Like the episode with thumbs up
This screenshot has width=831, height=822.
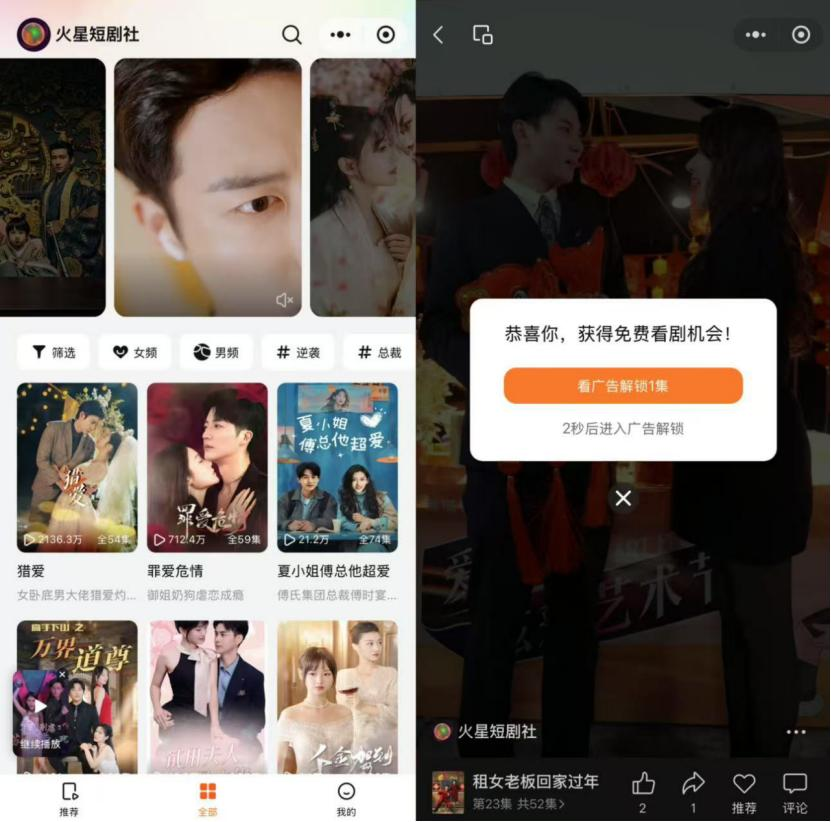[643, 785]
